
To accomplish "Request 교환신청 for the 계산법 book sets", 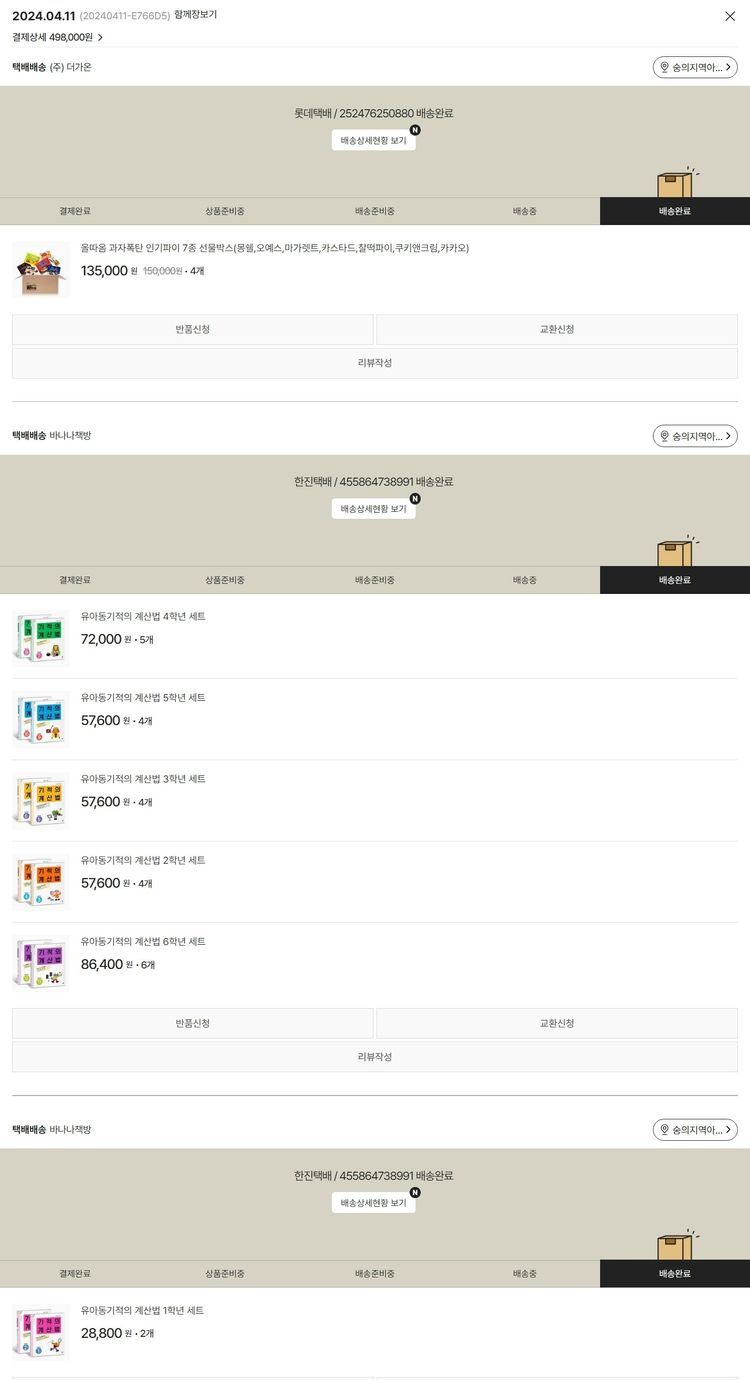I will coord(557,1023).
